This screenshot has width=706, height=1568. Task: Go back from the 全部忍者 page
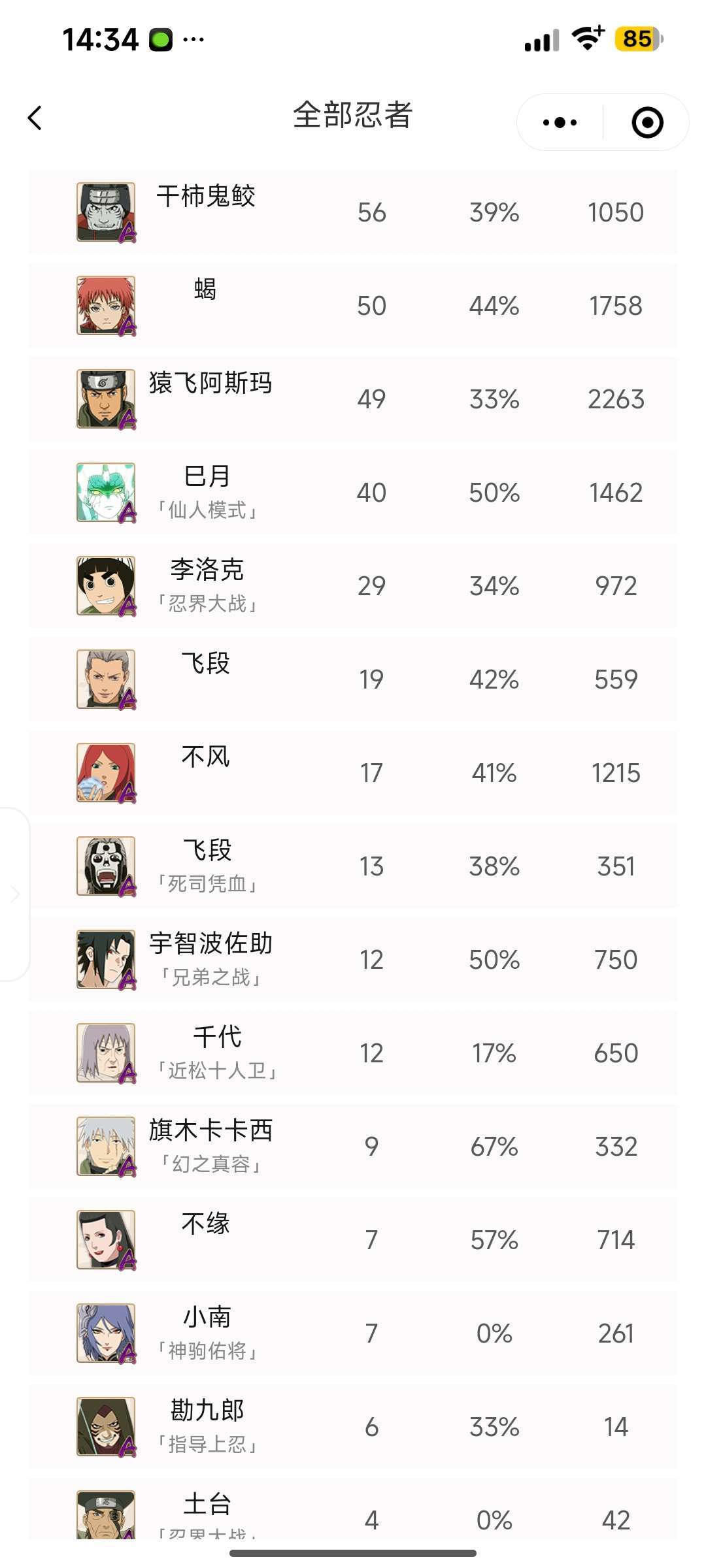35,118
